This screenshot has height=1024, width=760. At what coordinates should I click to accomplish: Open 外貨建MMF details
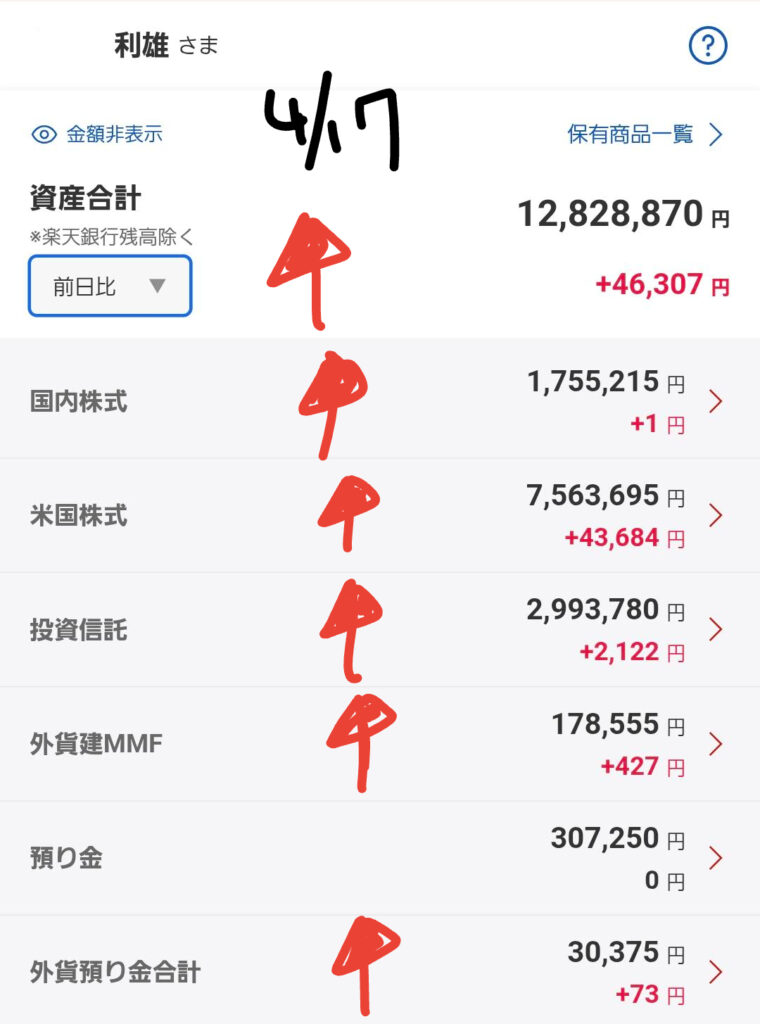point(380,744)
